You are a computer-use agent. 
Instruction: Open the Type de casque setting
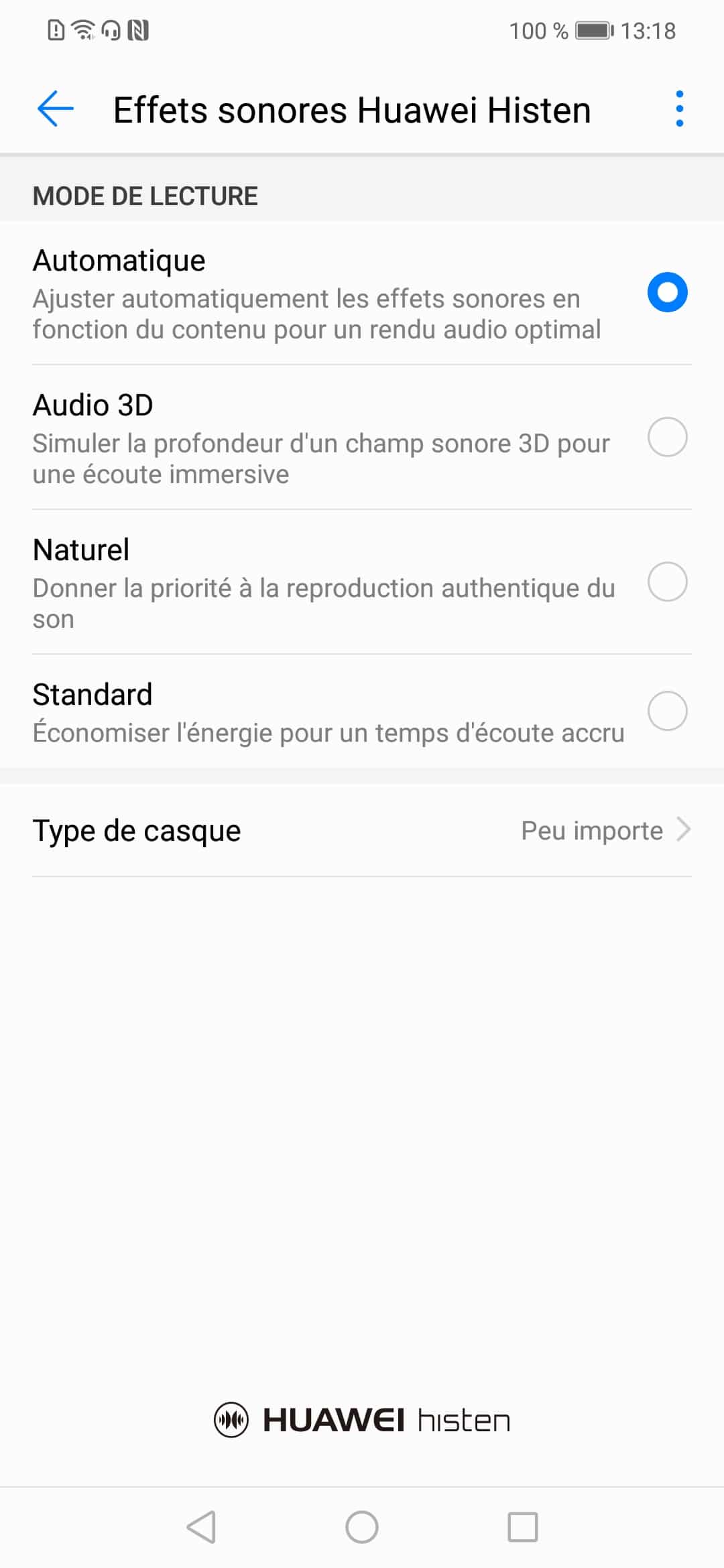point(362,830)
